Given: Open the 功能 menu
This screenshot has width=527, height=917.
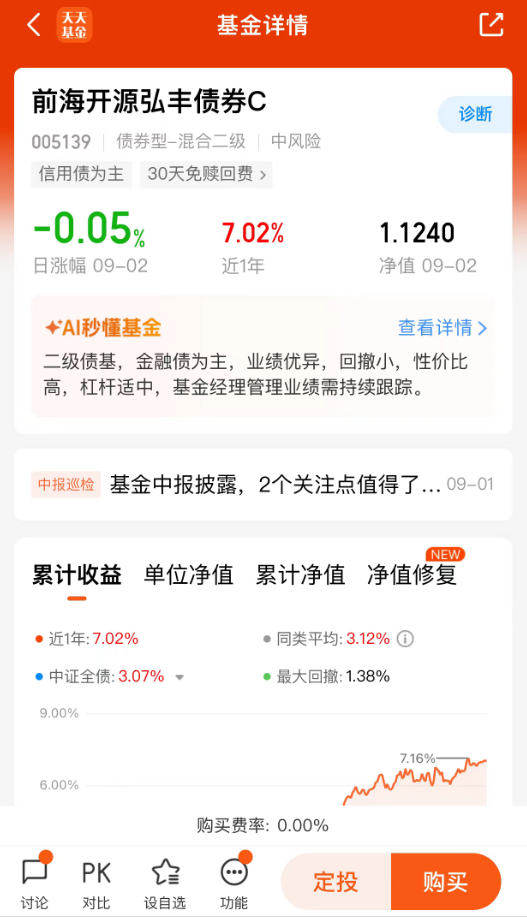Looking at the screenshot, I should [234, 882].
